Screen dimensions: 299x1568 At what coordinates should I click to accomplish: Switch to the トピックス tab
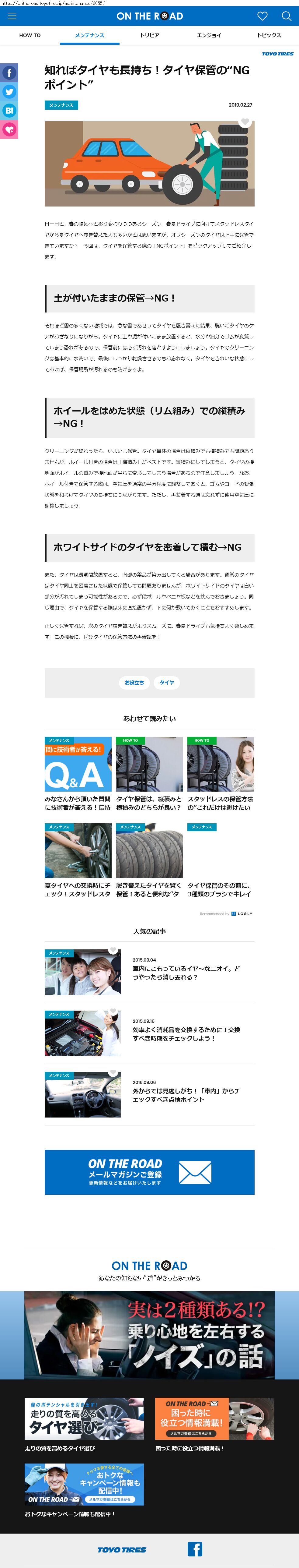tap(269, 35)
